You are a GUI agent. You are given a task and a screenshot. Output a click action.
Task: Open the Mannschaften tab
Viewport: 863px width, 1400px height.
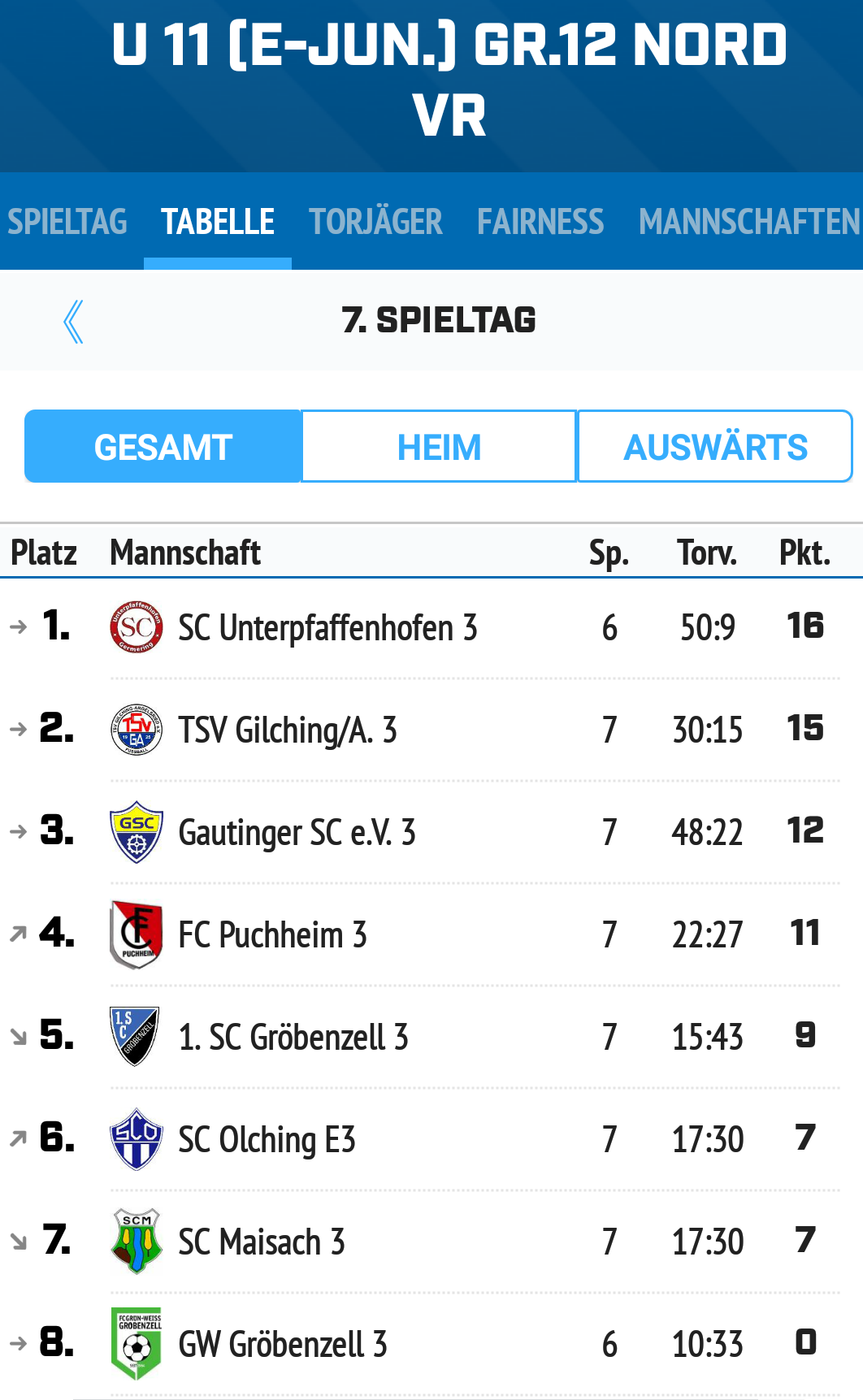(749, 222)
